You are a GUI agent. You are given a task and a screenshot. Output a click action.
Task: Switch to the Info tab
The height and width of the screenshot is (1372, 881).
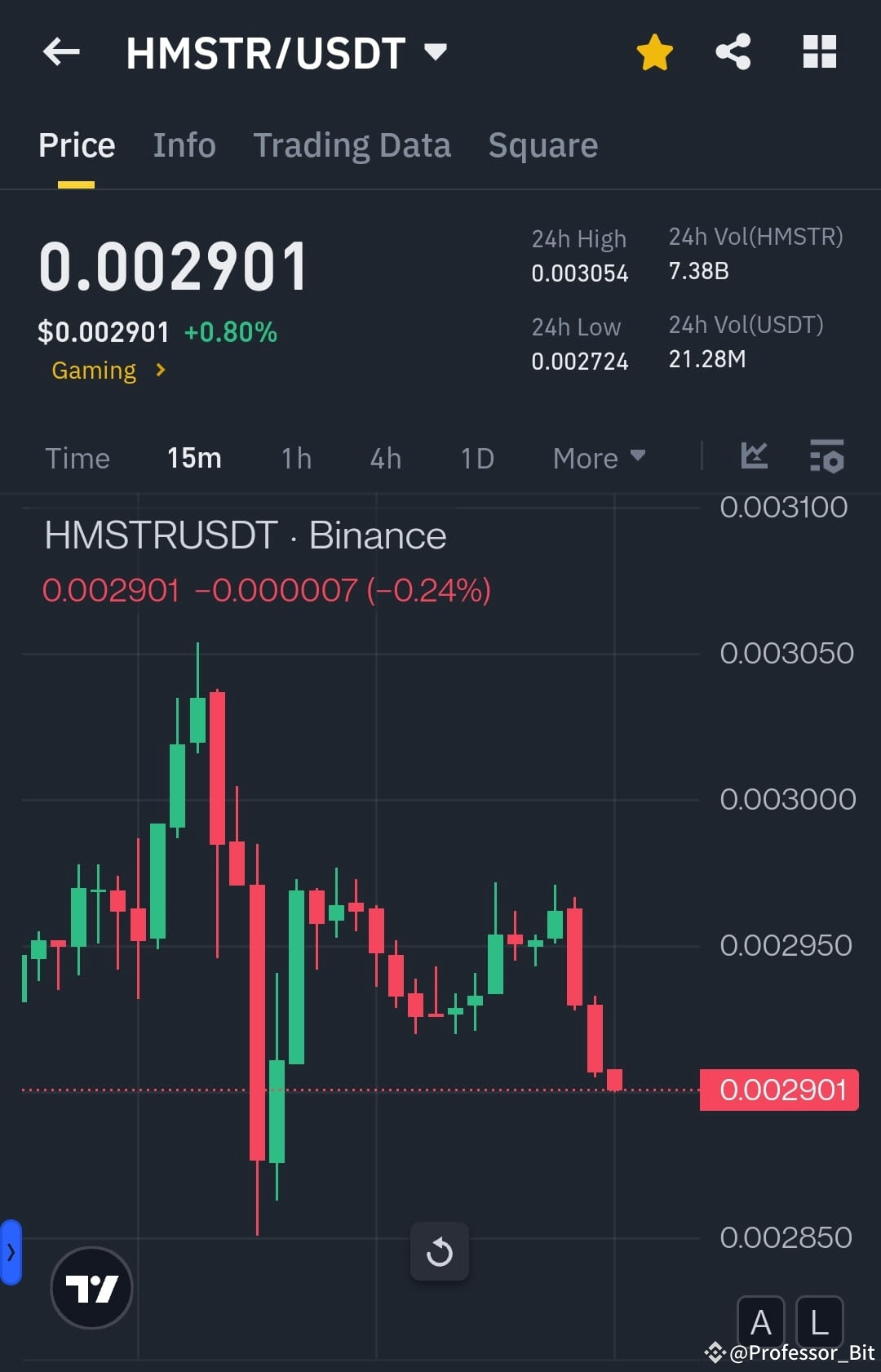[x=184, y=144]
